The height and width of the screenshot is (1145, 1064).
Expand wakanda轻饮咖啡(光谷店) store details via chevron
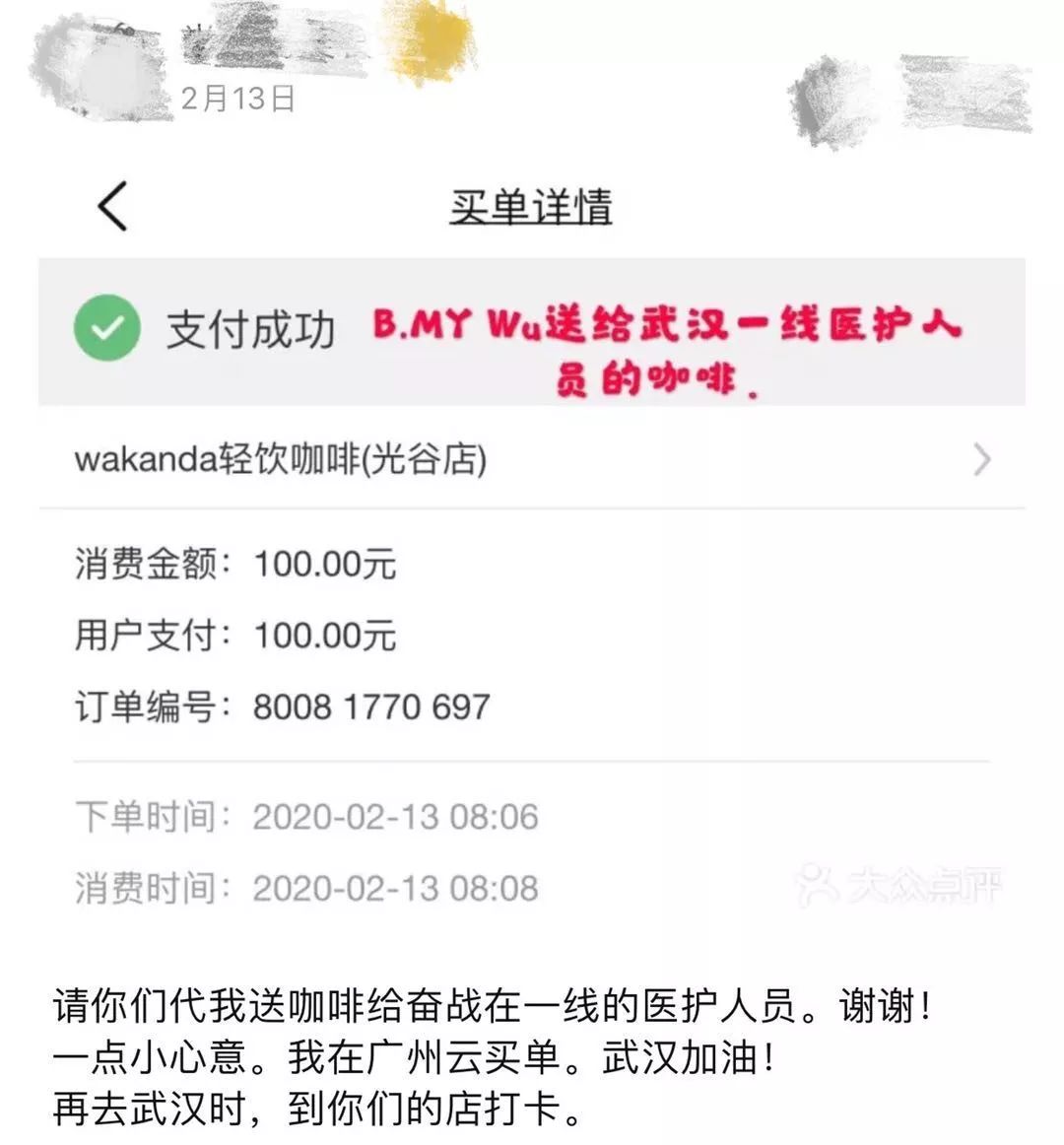tap(978, 456)
